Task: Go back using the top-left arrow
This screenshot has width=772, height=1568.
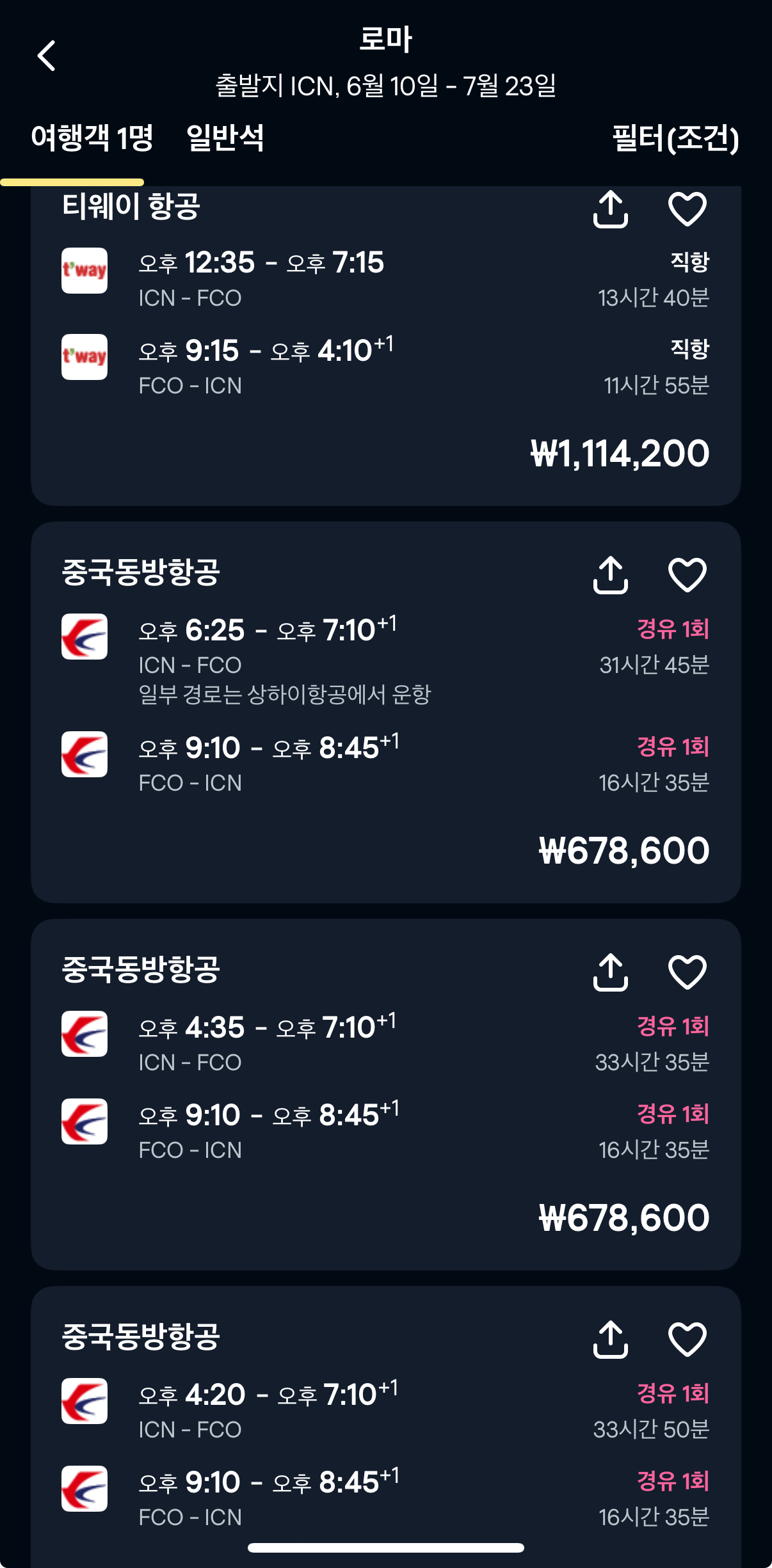Action: coord(47,56)
